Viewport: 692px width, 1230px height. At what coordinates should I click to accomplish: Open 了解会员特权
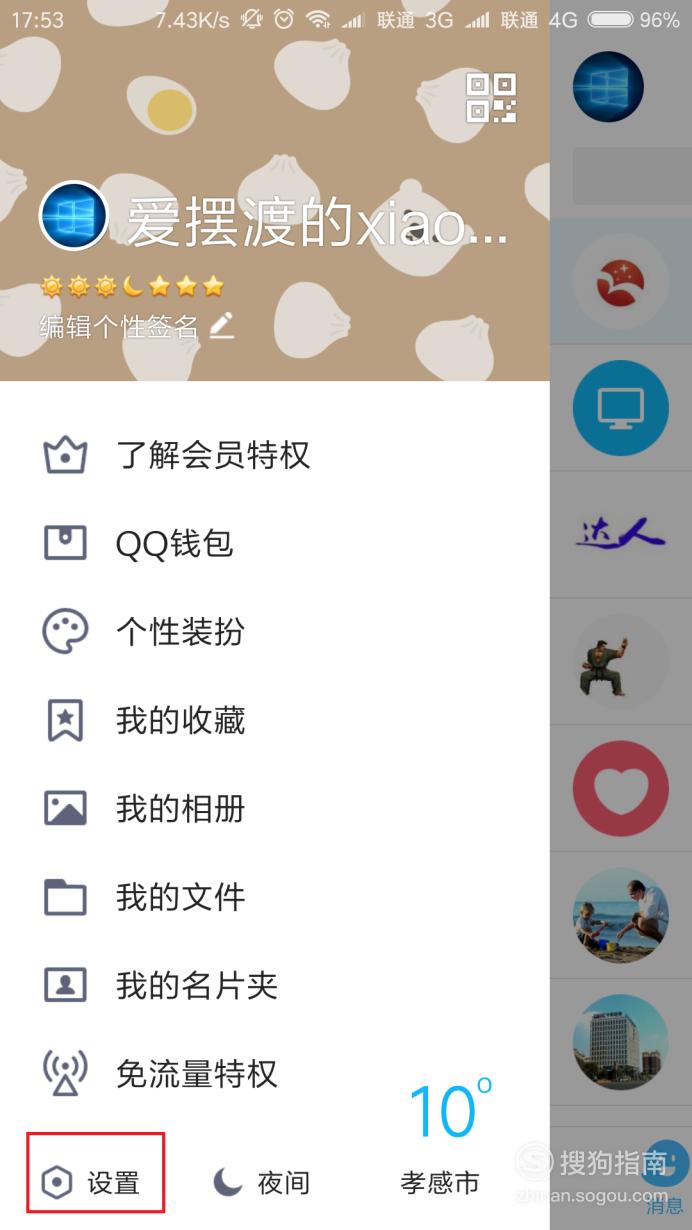(x=275, y=456)
